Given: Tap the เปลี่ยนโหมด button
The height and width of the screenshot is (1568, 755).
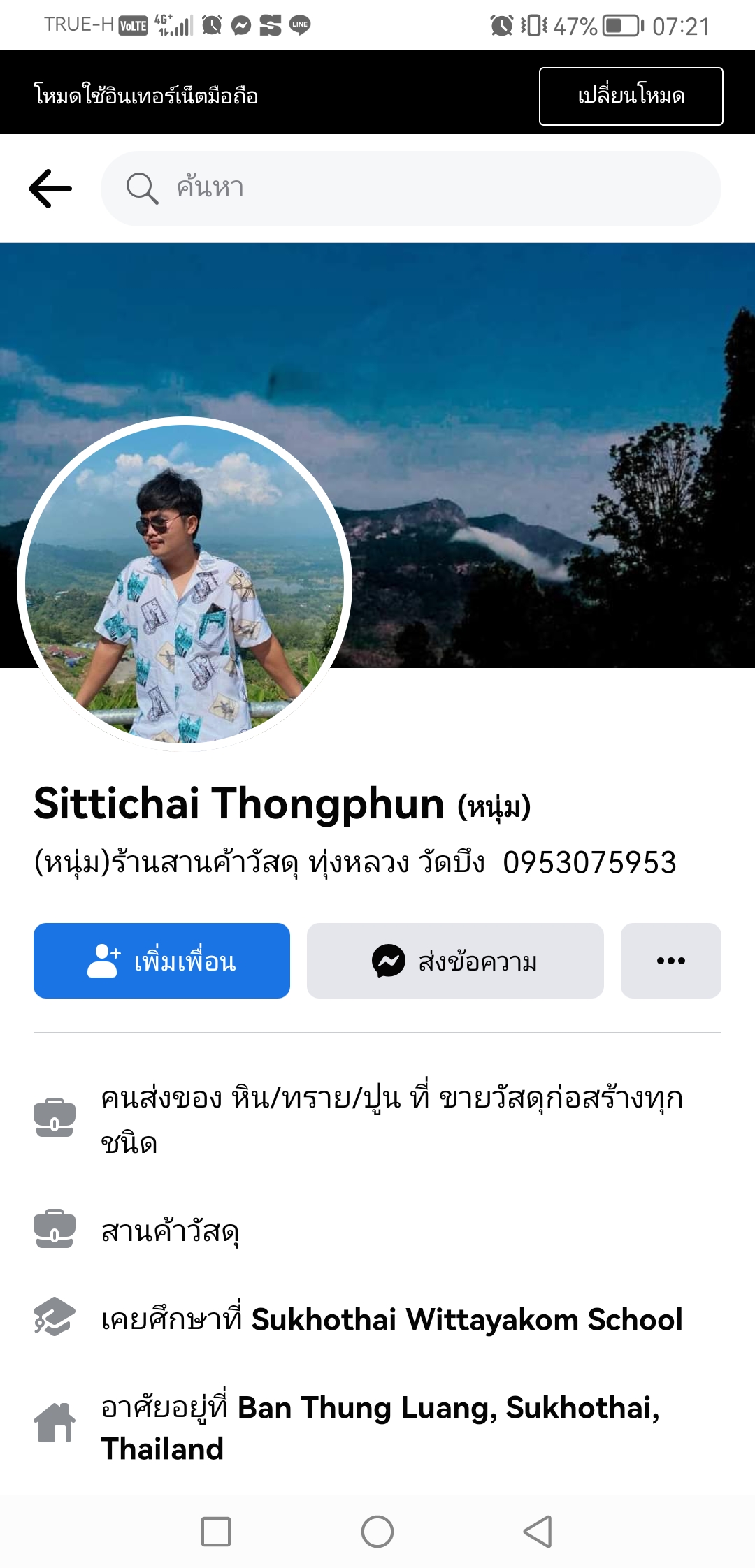Looking at the screenshot, I should click(x=631, y=96).
